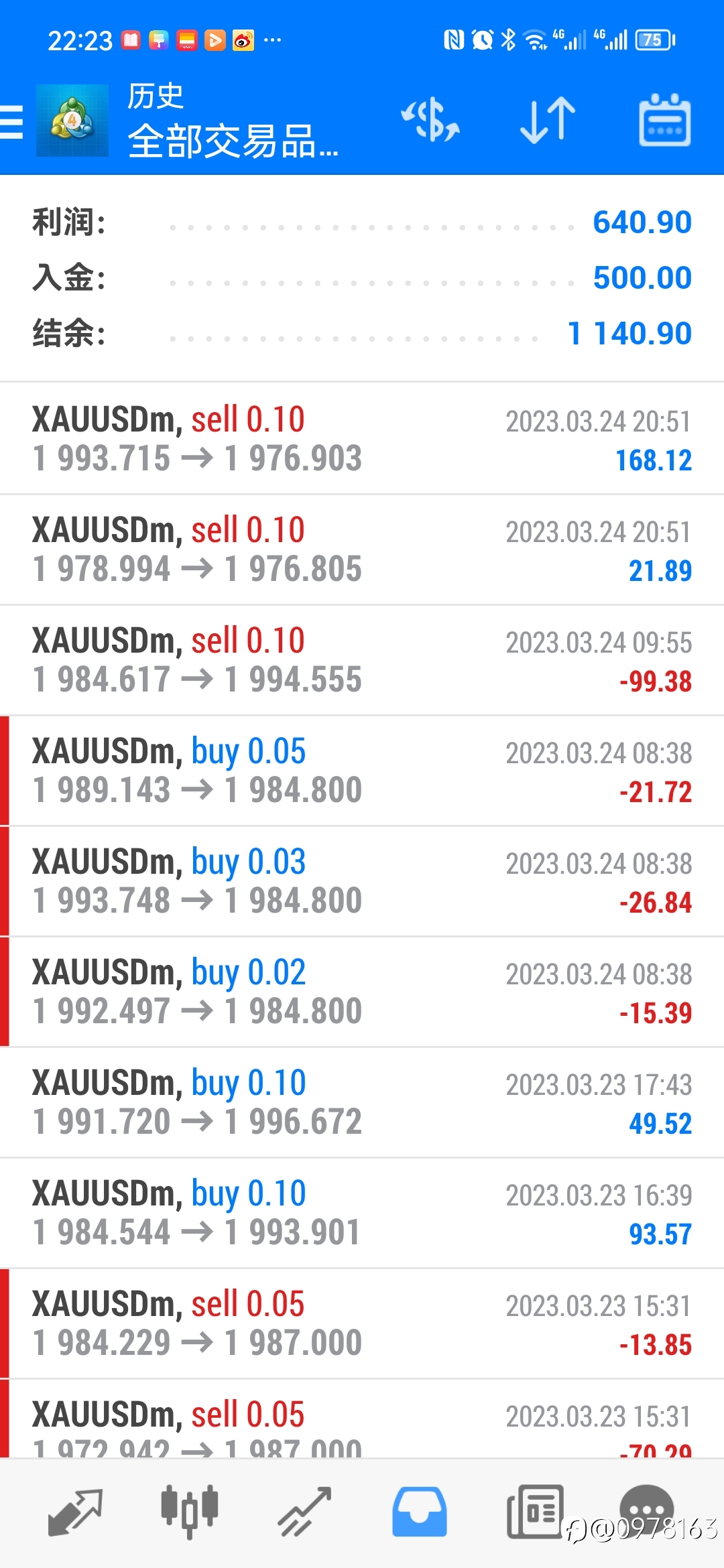This screenshot has width=724, height=1568.
Task: Open the buy 0.05 trade with loss -21.72
Action: tap(362, 771)
